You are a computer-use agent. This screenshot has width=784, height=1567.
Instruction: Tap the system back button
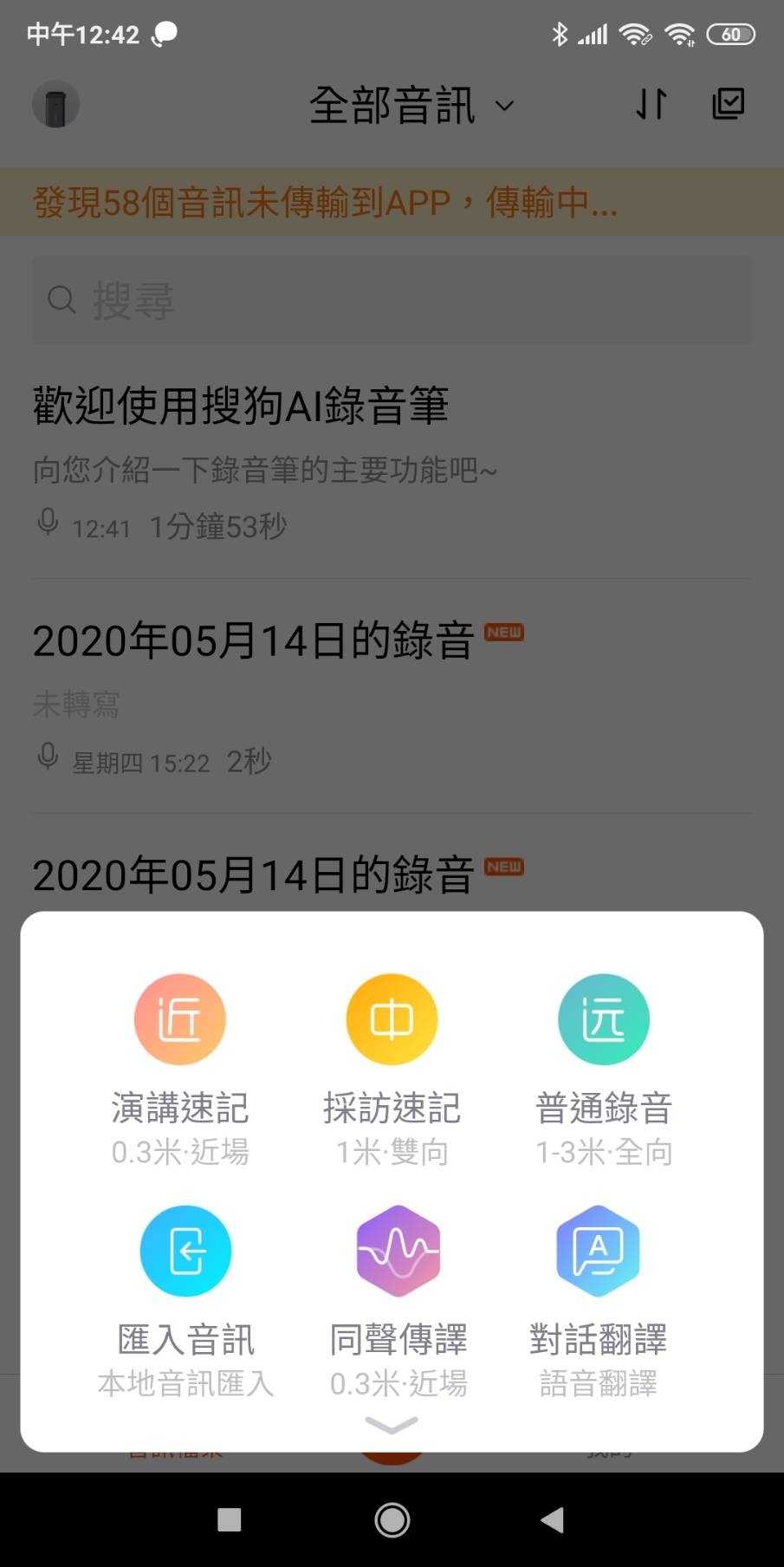click(552, 1519)
